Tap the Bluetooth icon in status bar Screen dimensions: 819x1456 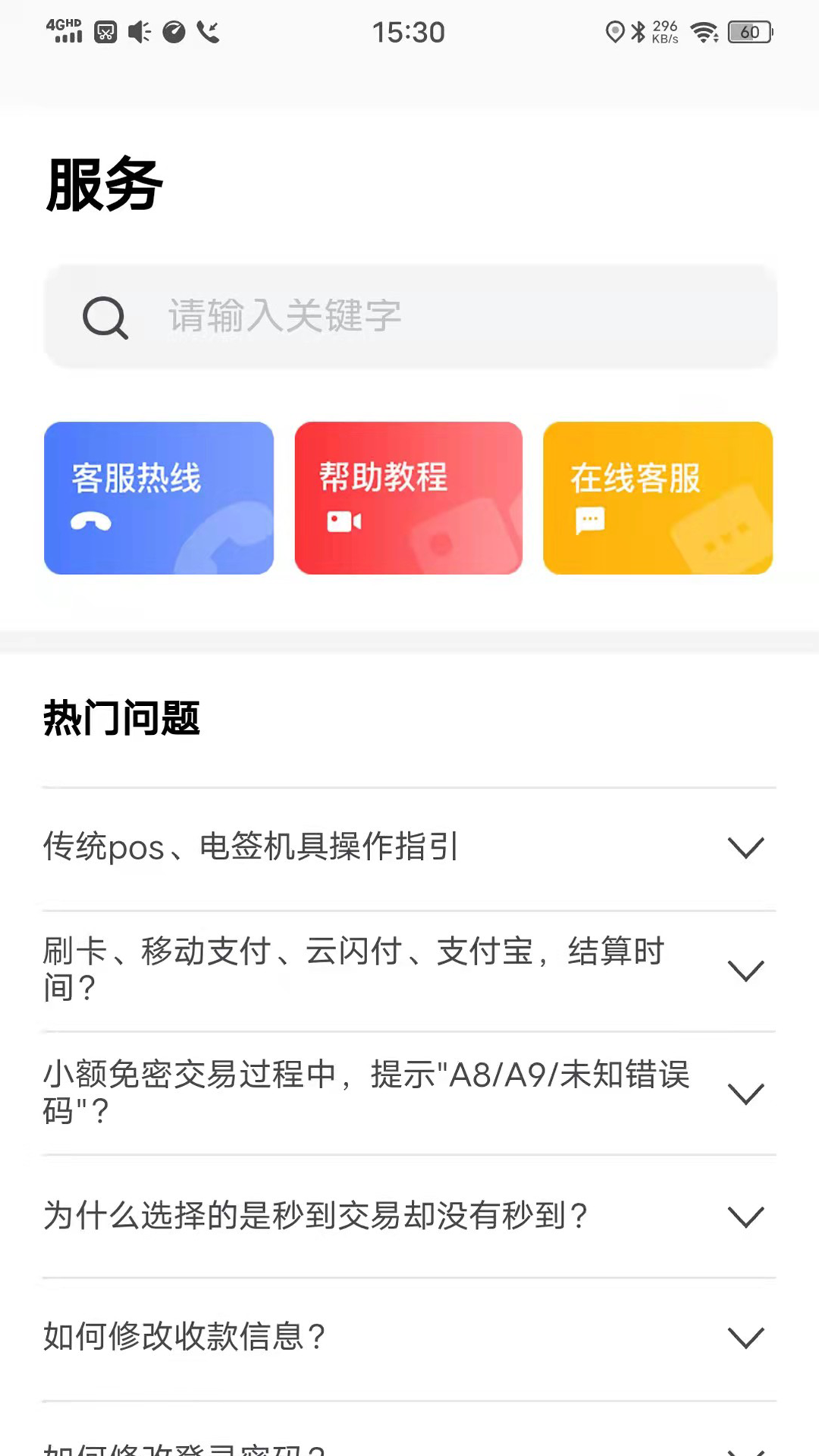click(x=638, y=32)
